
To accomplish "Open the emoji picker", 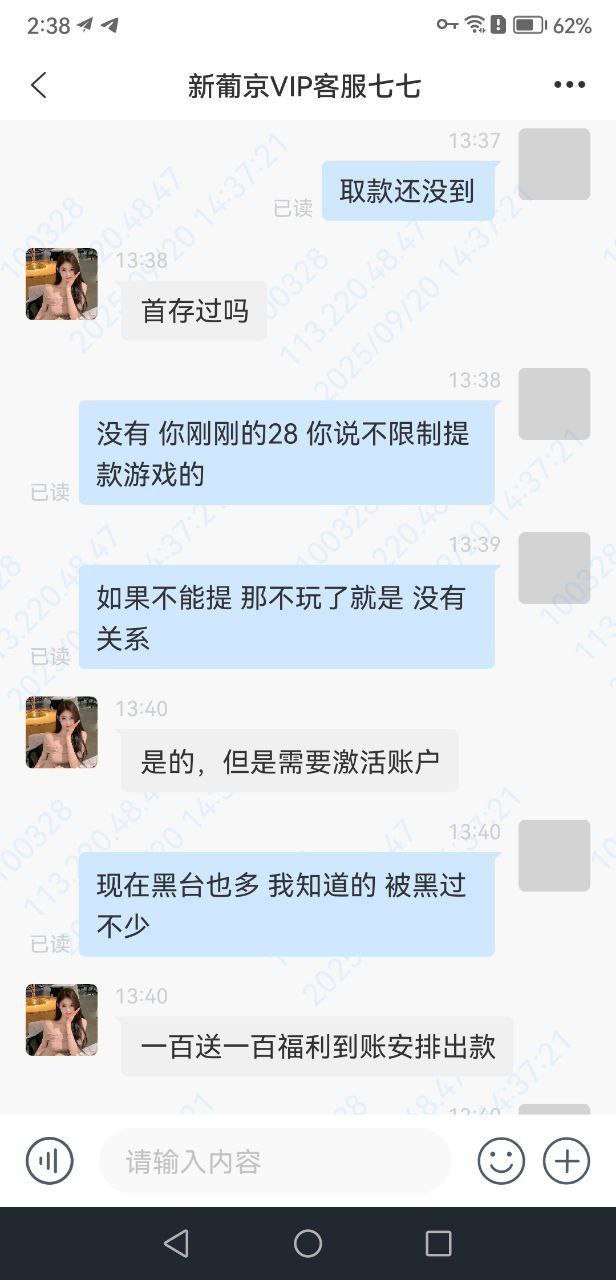I will pos(501,1161).
